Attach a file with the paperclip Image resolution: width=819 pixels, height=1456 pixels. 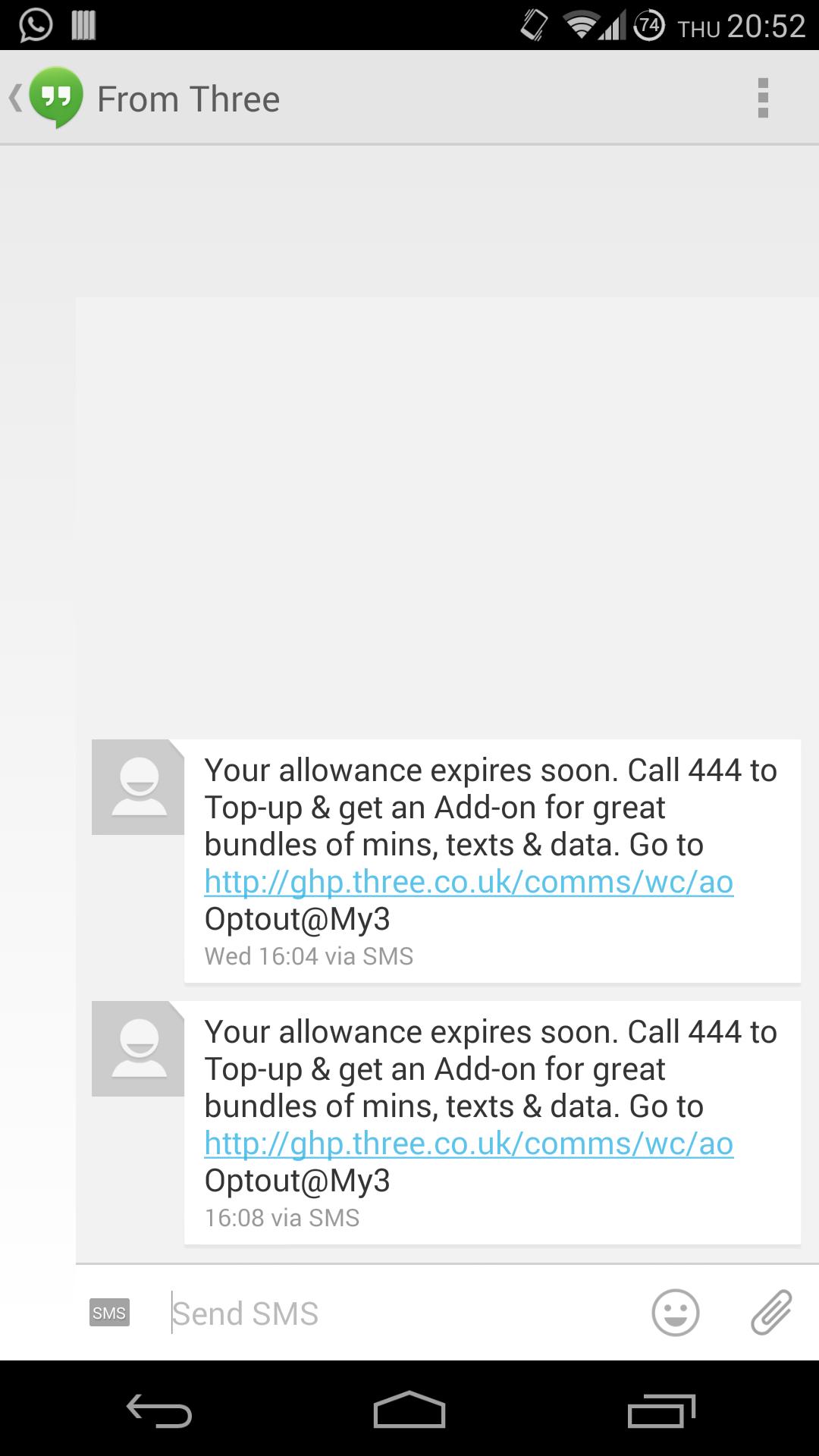click(x=771, y=1313)
